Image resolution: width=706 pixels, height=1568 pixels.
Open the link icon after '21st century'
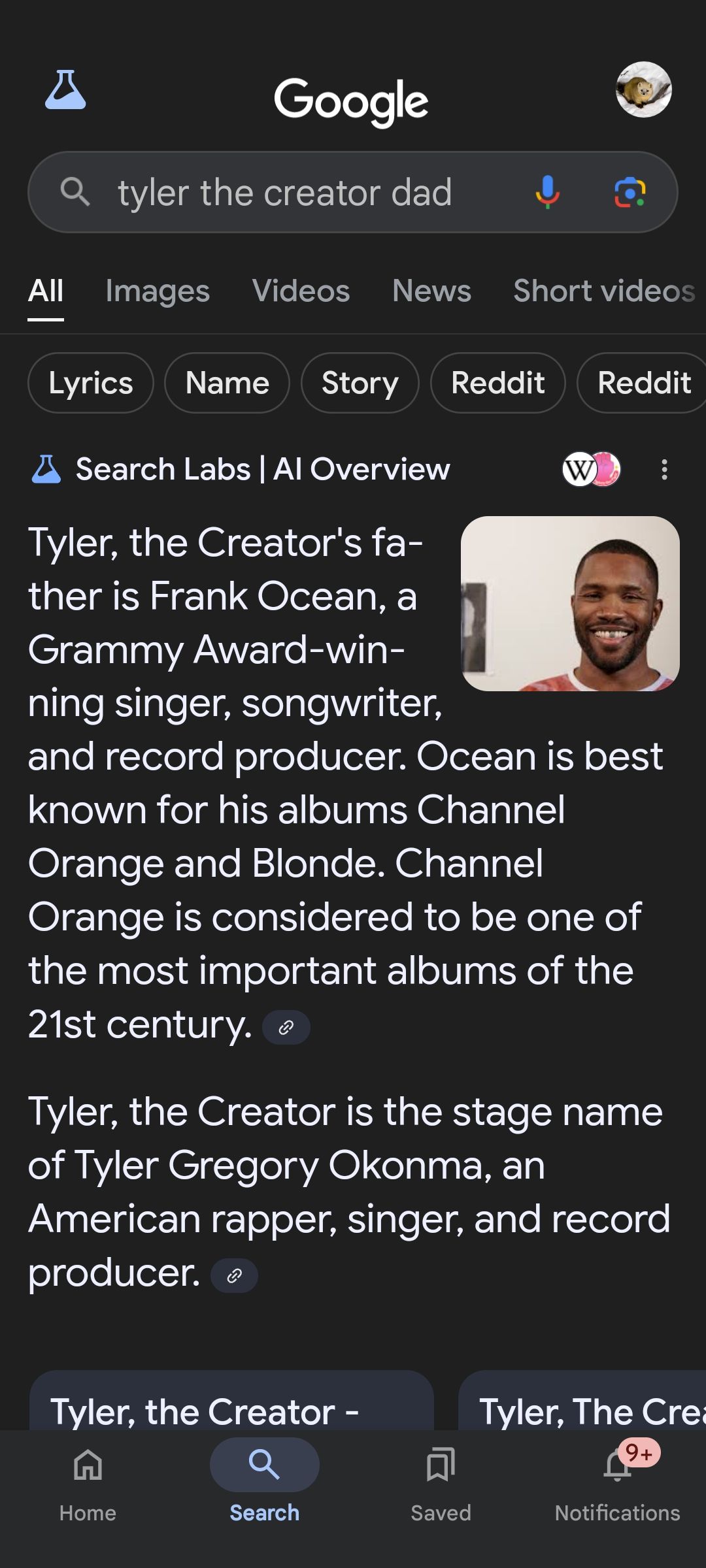[286, 1028]
